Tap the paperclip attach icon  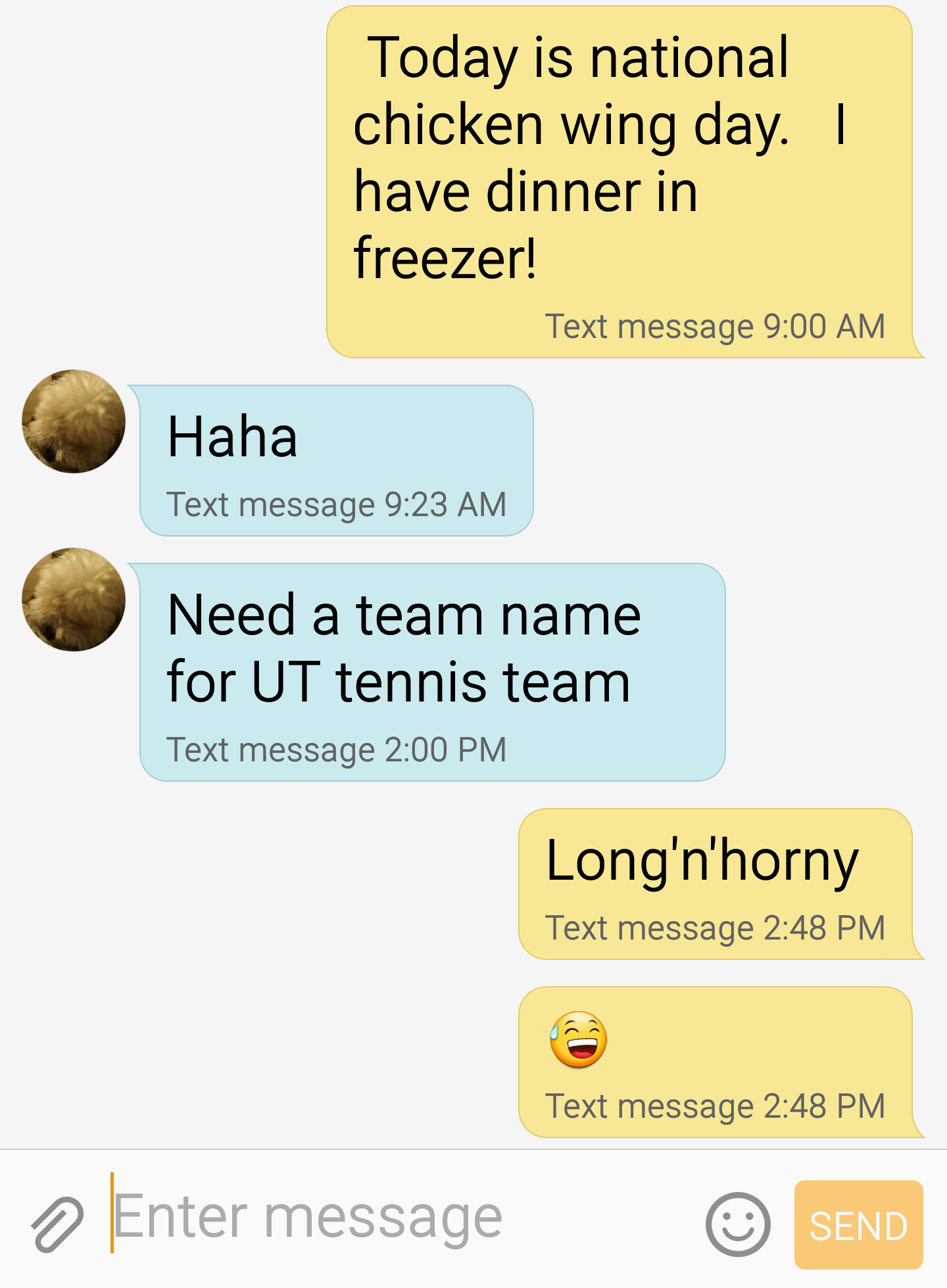pos(58,1224)
